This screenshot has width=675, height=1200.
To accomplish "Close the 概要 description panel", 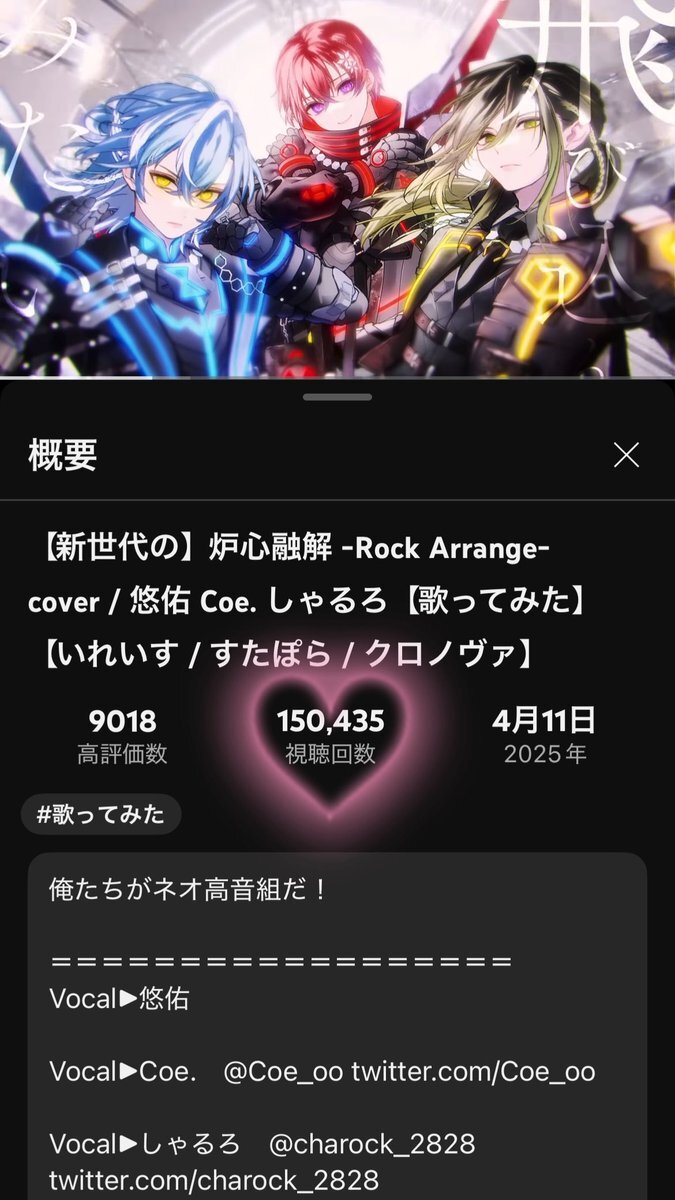I will click(626, 456).
